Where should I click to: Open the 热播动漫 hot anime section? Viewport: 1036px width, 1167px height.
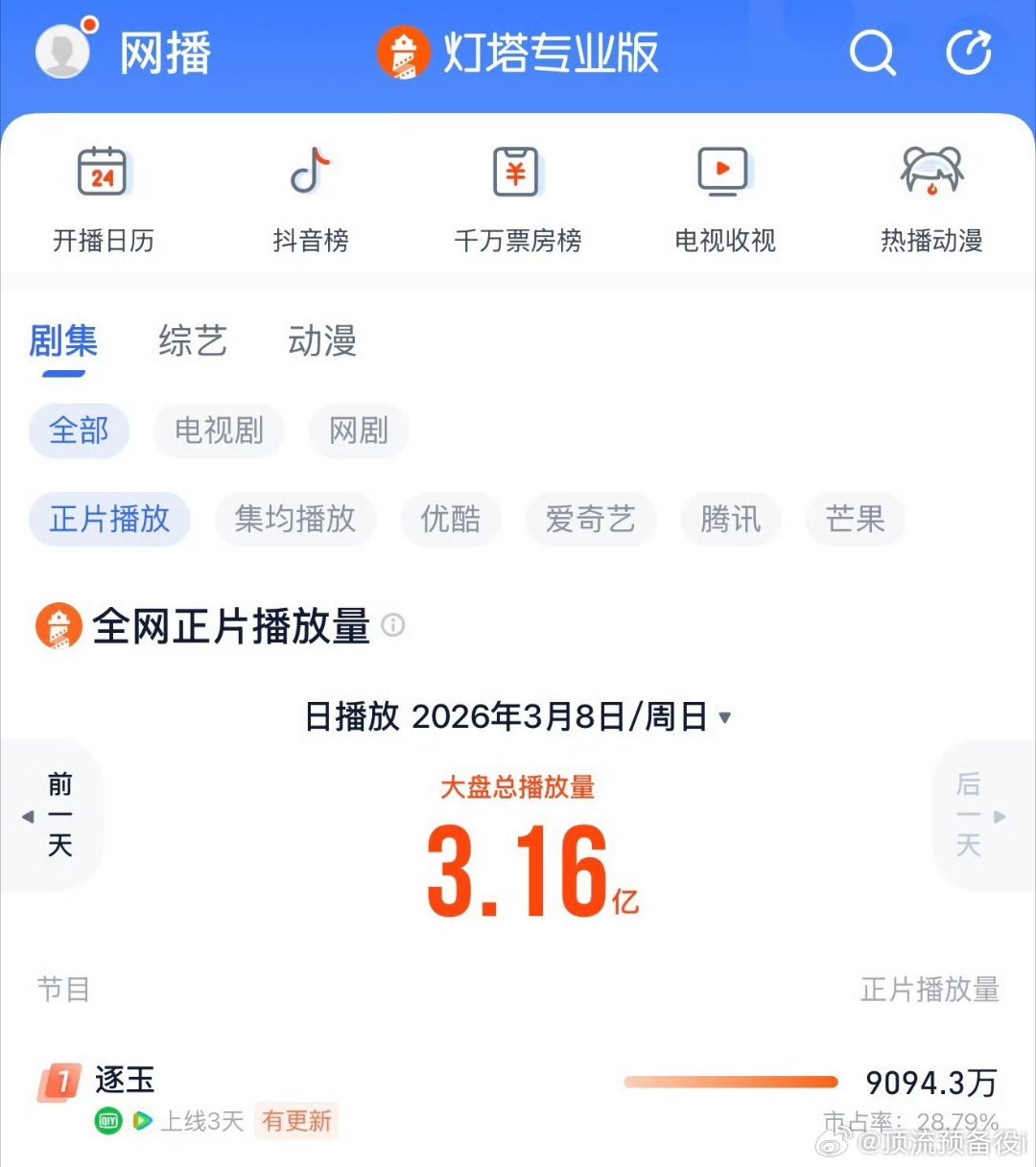pos(930,192)
